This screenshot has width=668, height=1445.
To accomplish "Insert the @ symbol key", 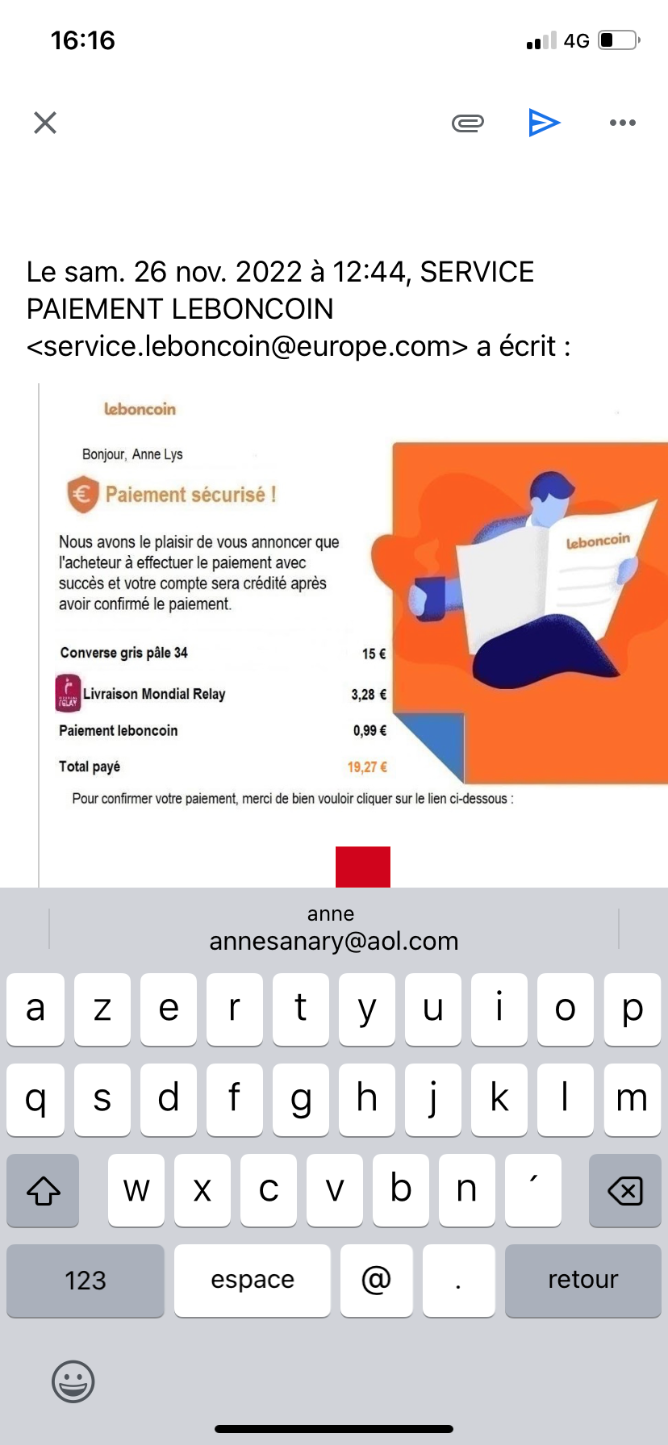I will click(376, 1280).
